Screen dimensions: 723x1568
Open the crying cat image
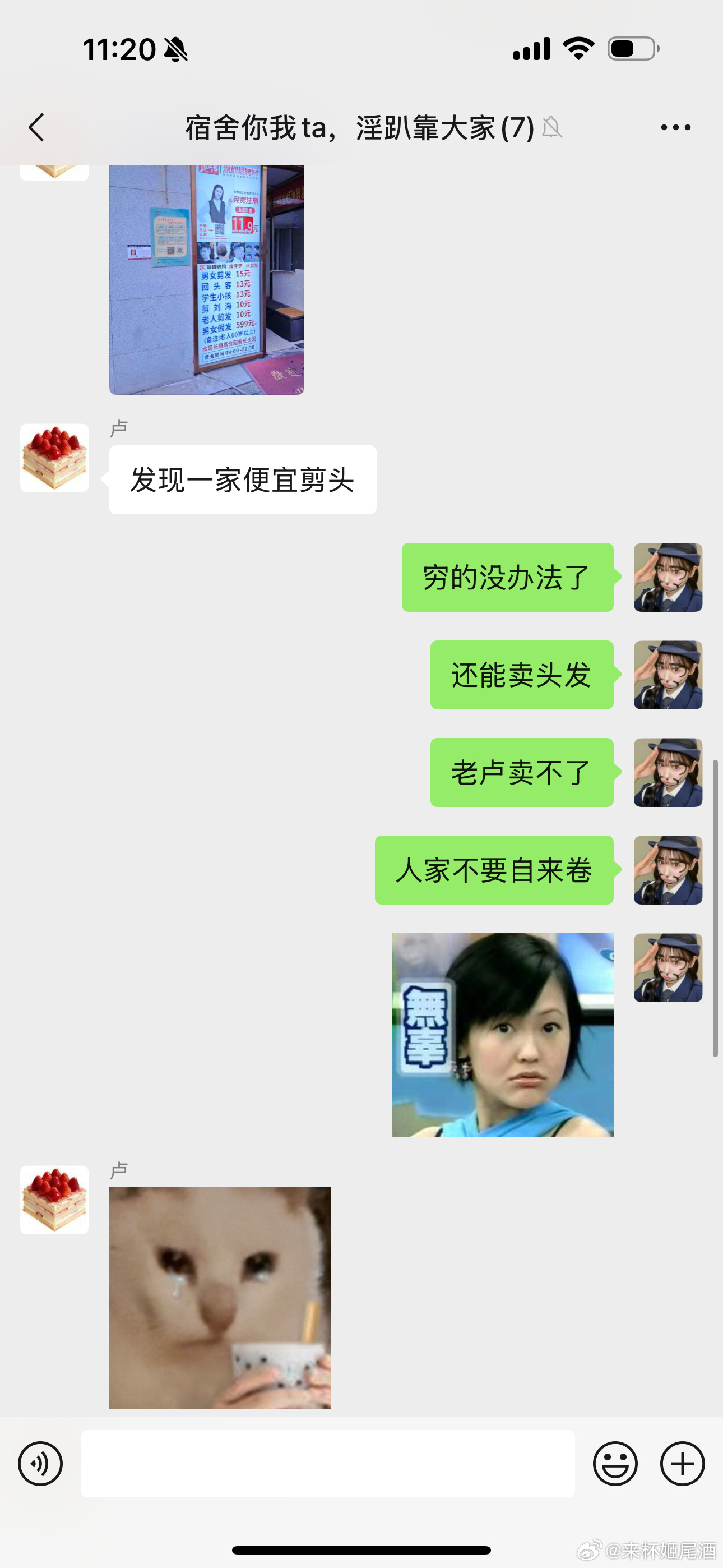point(220,1298)
